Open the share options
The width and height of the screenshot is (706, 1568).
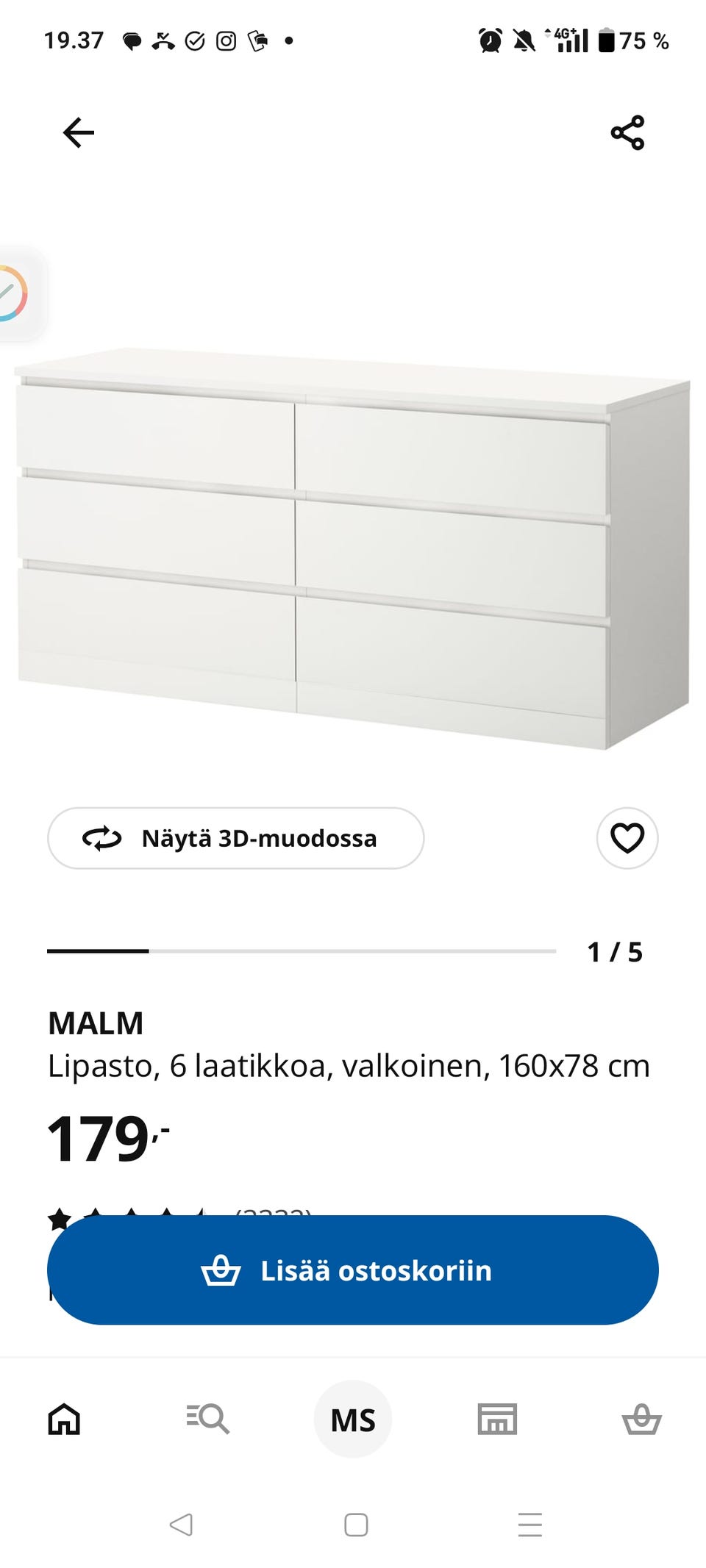(x=627, y=129)
